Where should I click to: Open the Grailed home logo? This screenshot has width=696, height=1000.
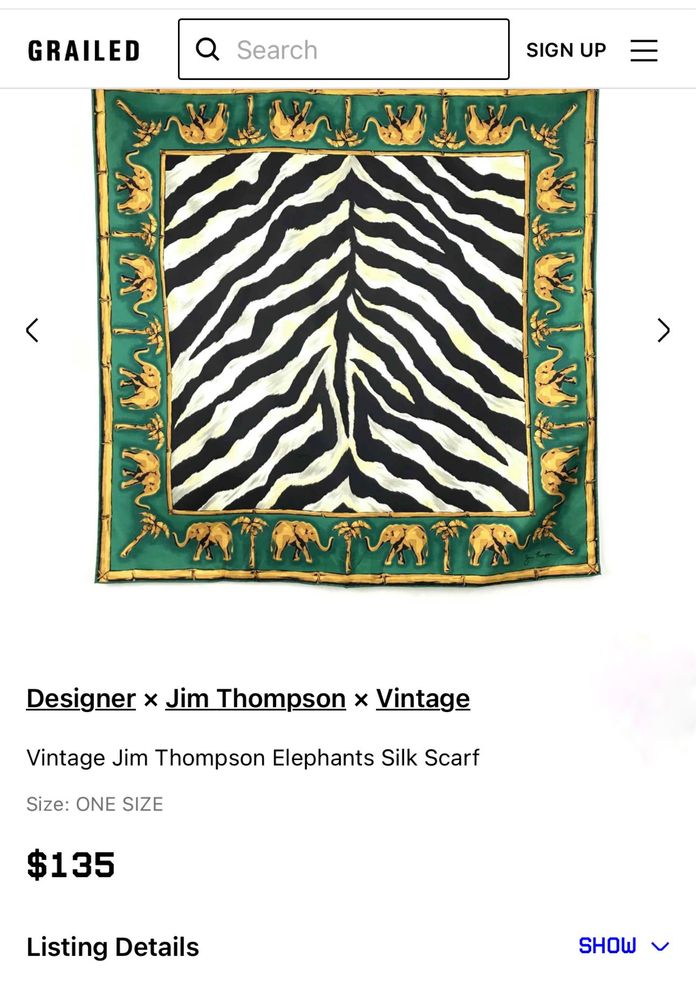pyautogui.click(x=83, y=50)
